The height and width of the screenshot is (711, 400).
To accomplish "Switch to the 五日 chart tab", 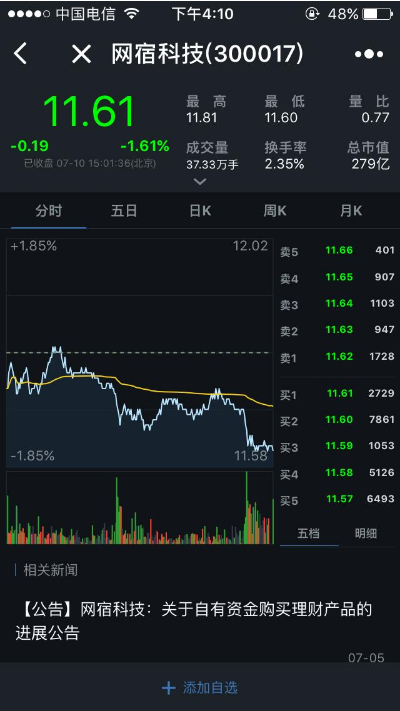I will tap(124, 211).
